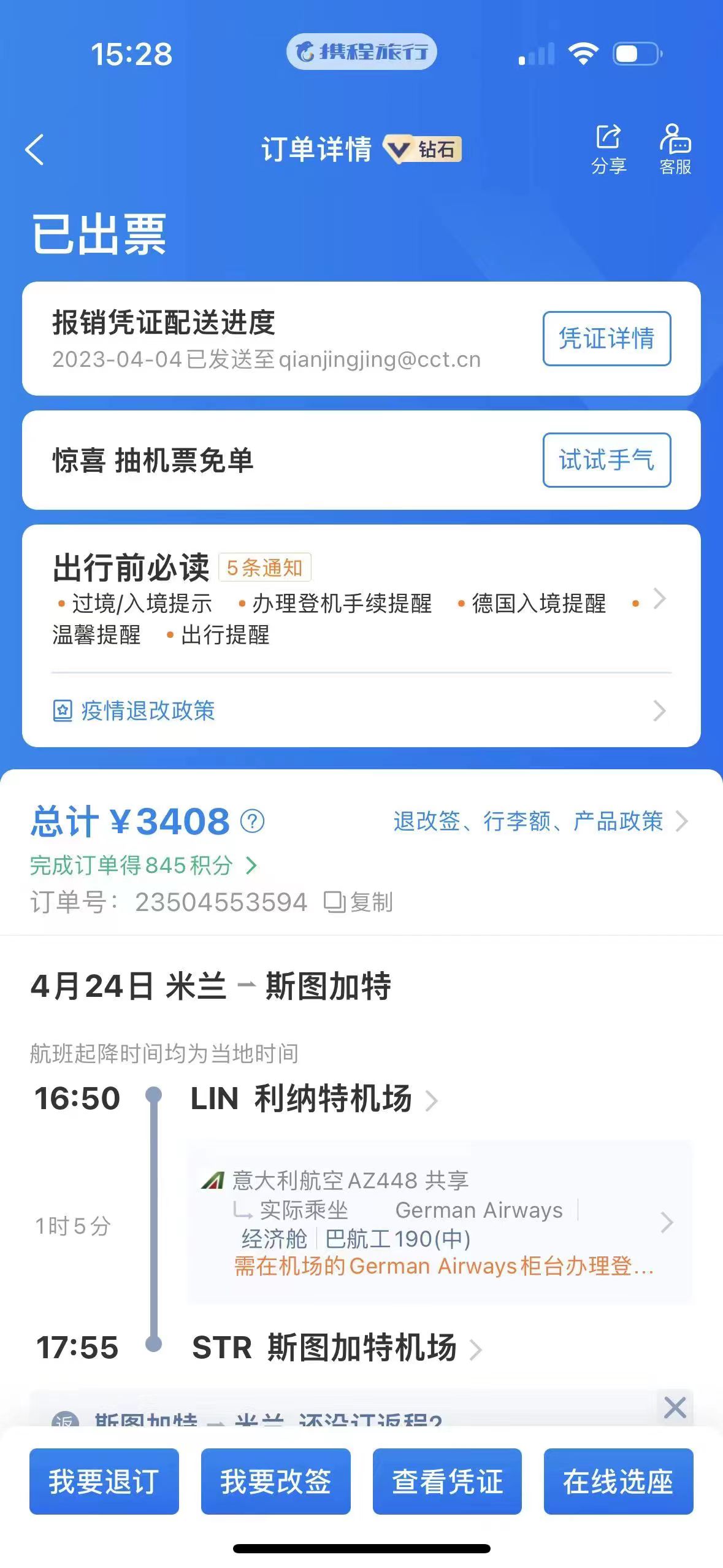
Task: Tap 试试手气 lucky draw button
Action: pos(606,460)
